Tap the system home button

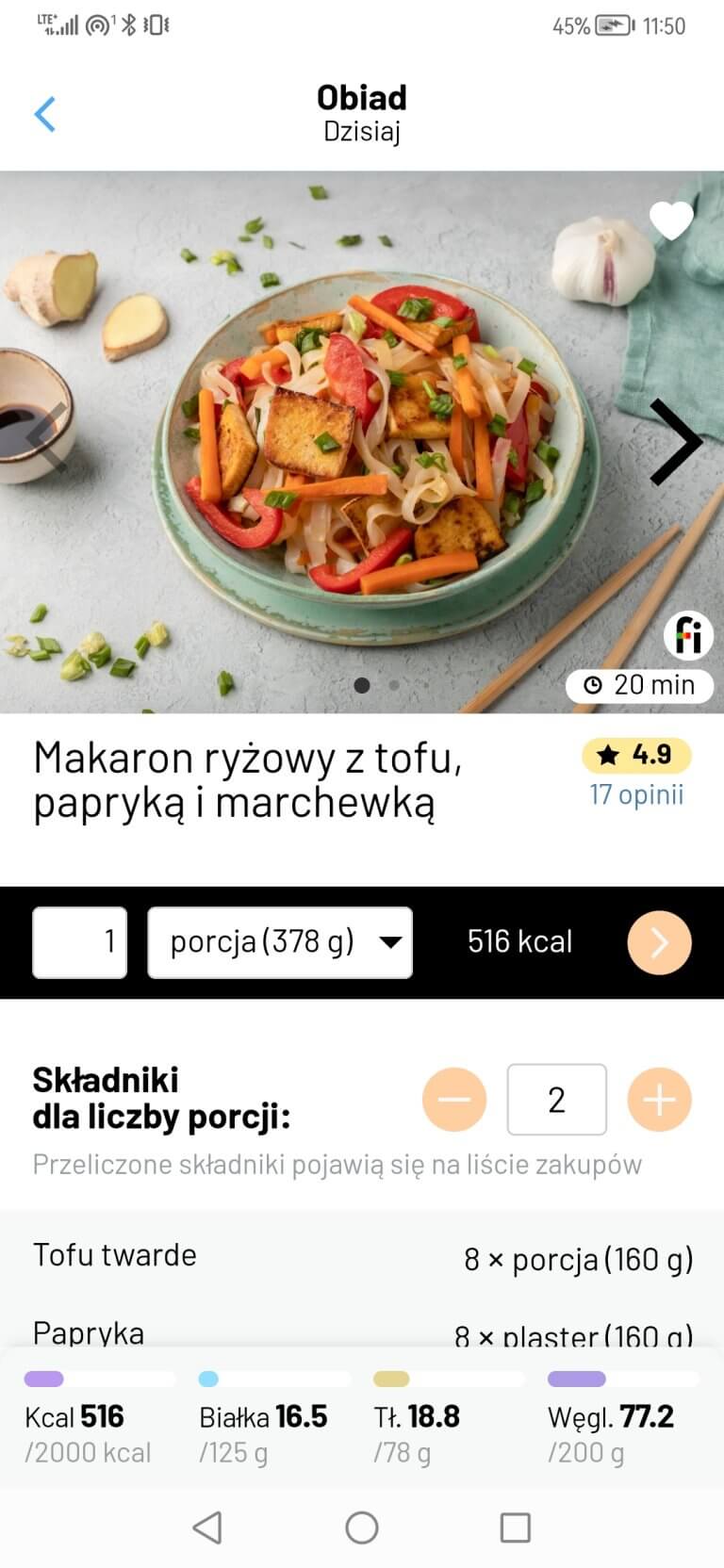tap(362, 1527)
